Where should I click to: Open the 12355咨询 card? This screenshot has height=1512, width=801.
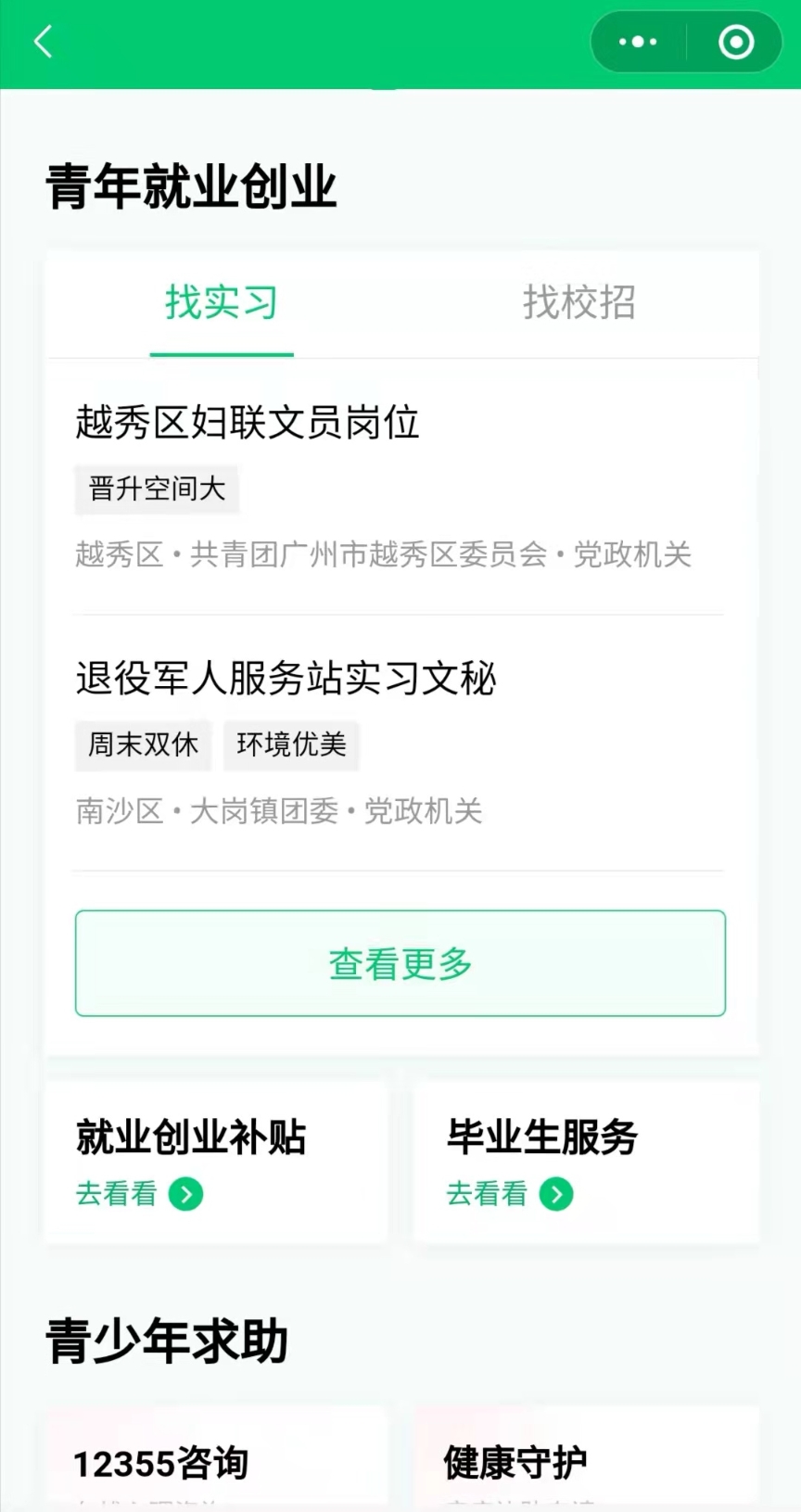(215, 1460)
